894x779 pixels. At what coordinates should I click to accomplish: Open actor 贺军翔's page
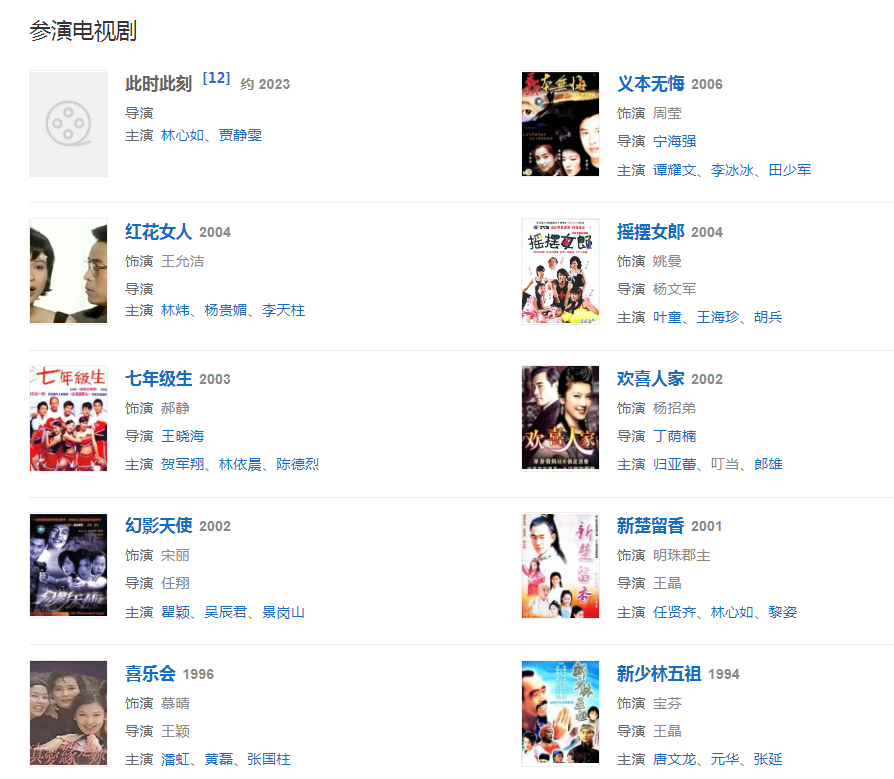182,464
